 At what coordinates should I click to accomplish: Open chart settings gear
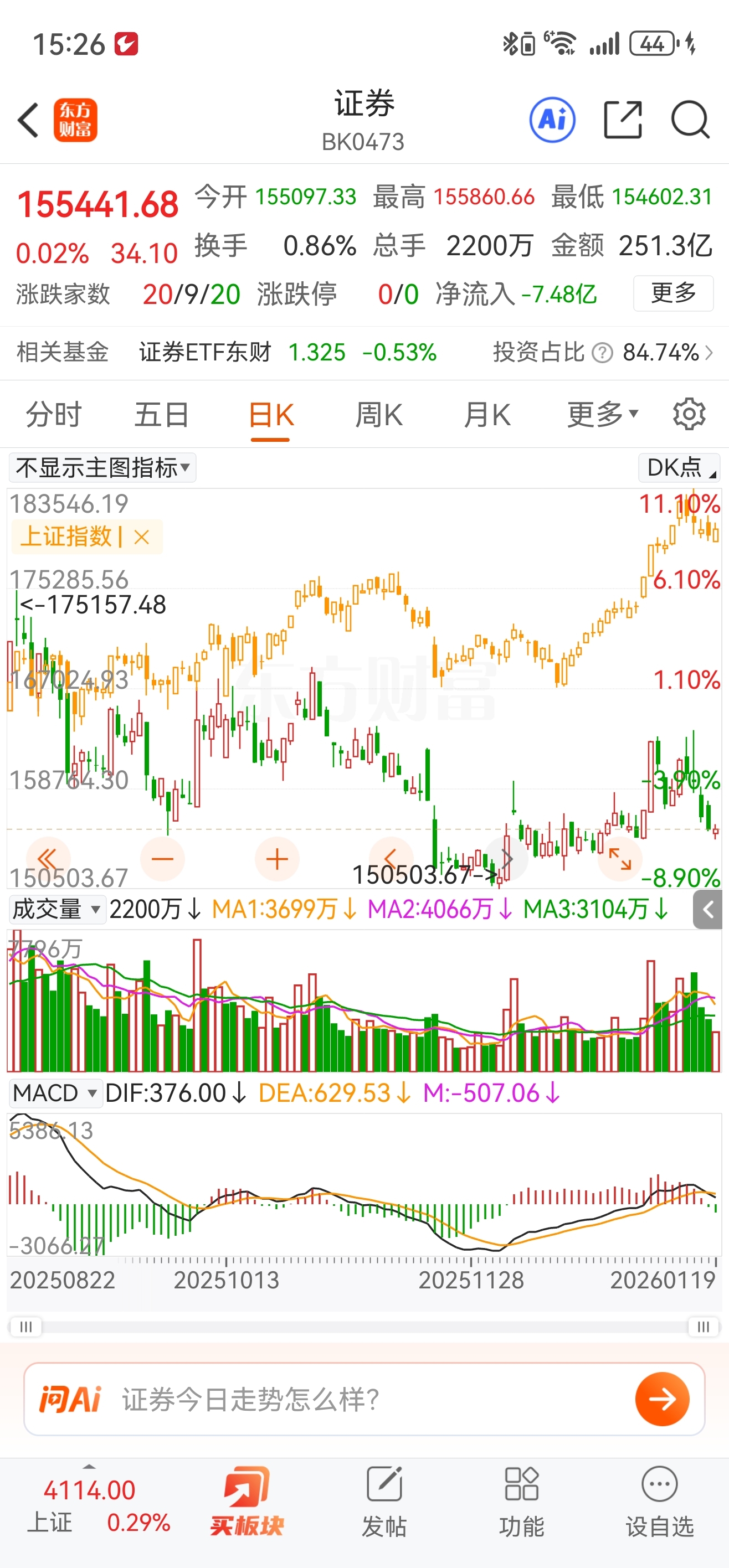point(689,415)
